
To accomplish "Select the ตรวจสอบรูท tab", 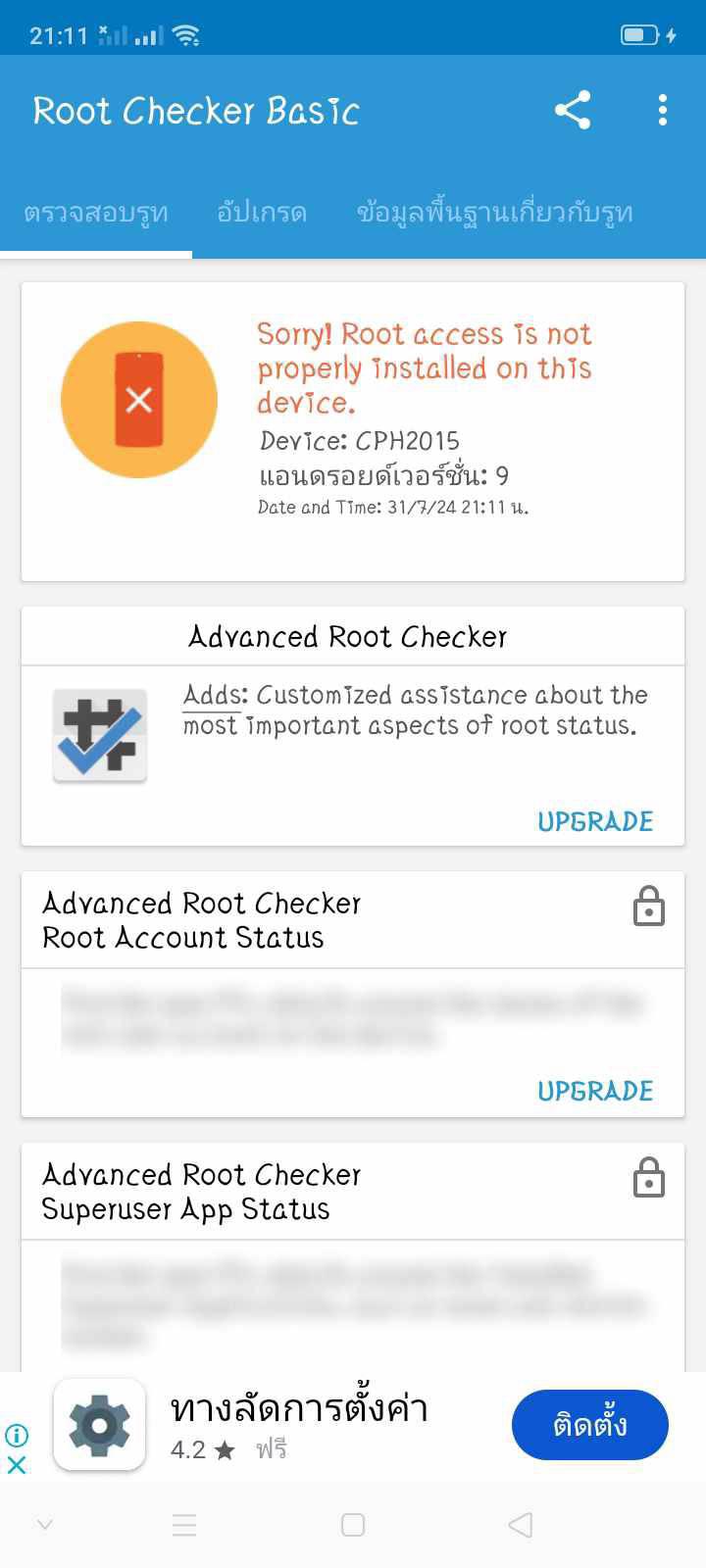I will (x=96, y=213).
